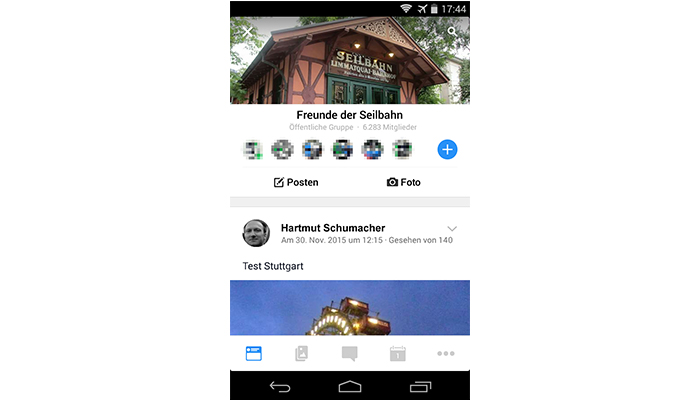This screenshot has width=700, height=400.
Task: Write a new post via Posten
Action: [296, 183]
